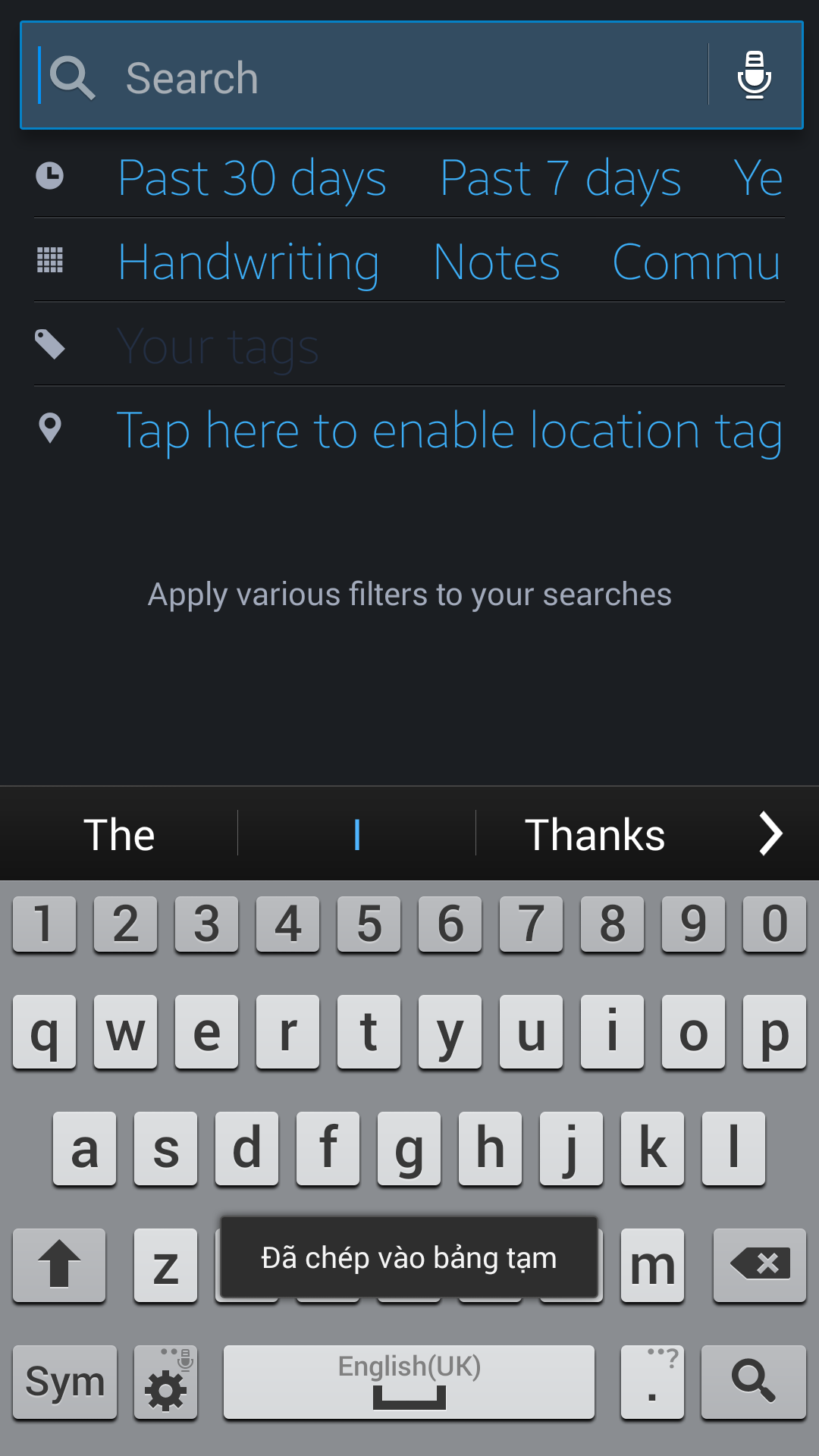Tap the Search text field
Viewport: 819px width, 1456px height.
tap(409, 77)
